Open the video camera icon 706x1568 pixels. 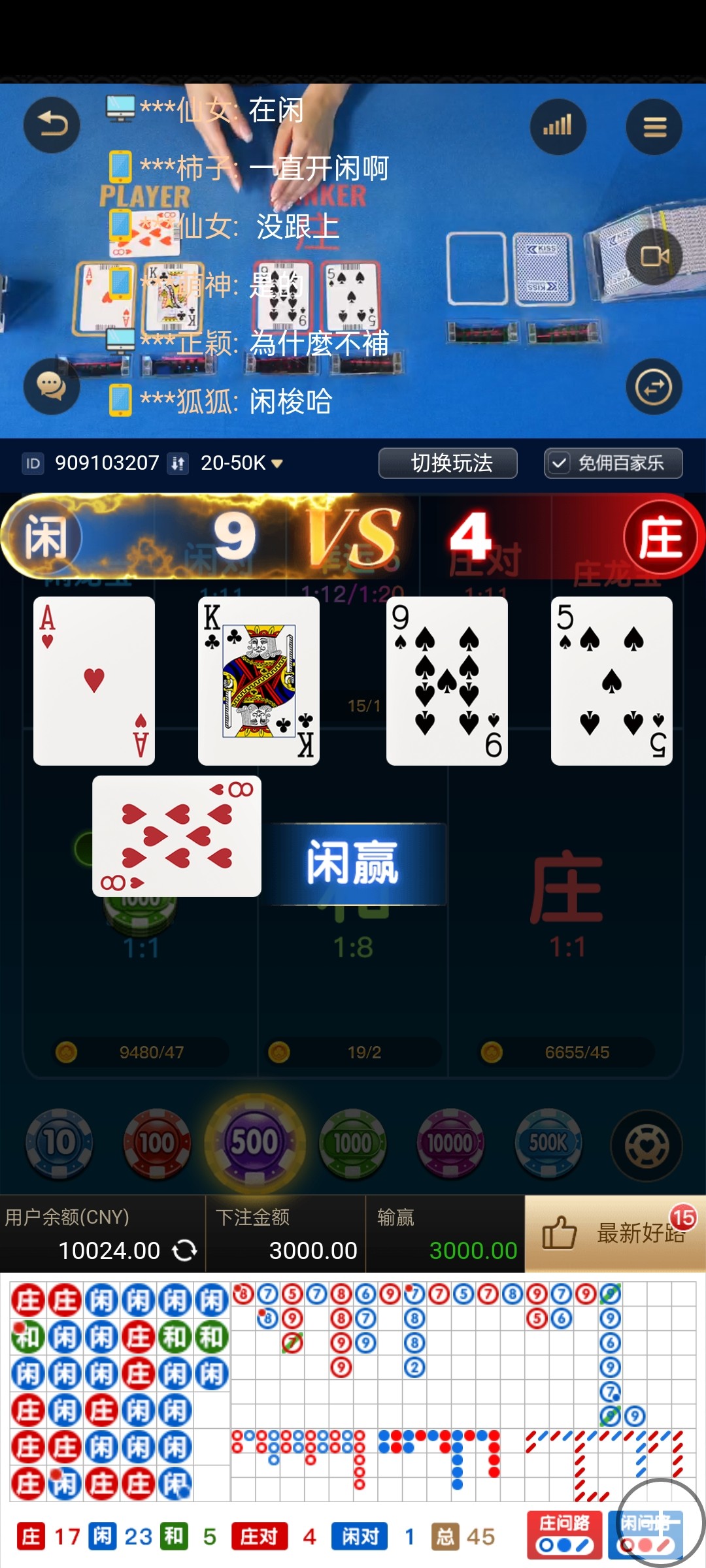coord(654,257)
